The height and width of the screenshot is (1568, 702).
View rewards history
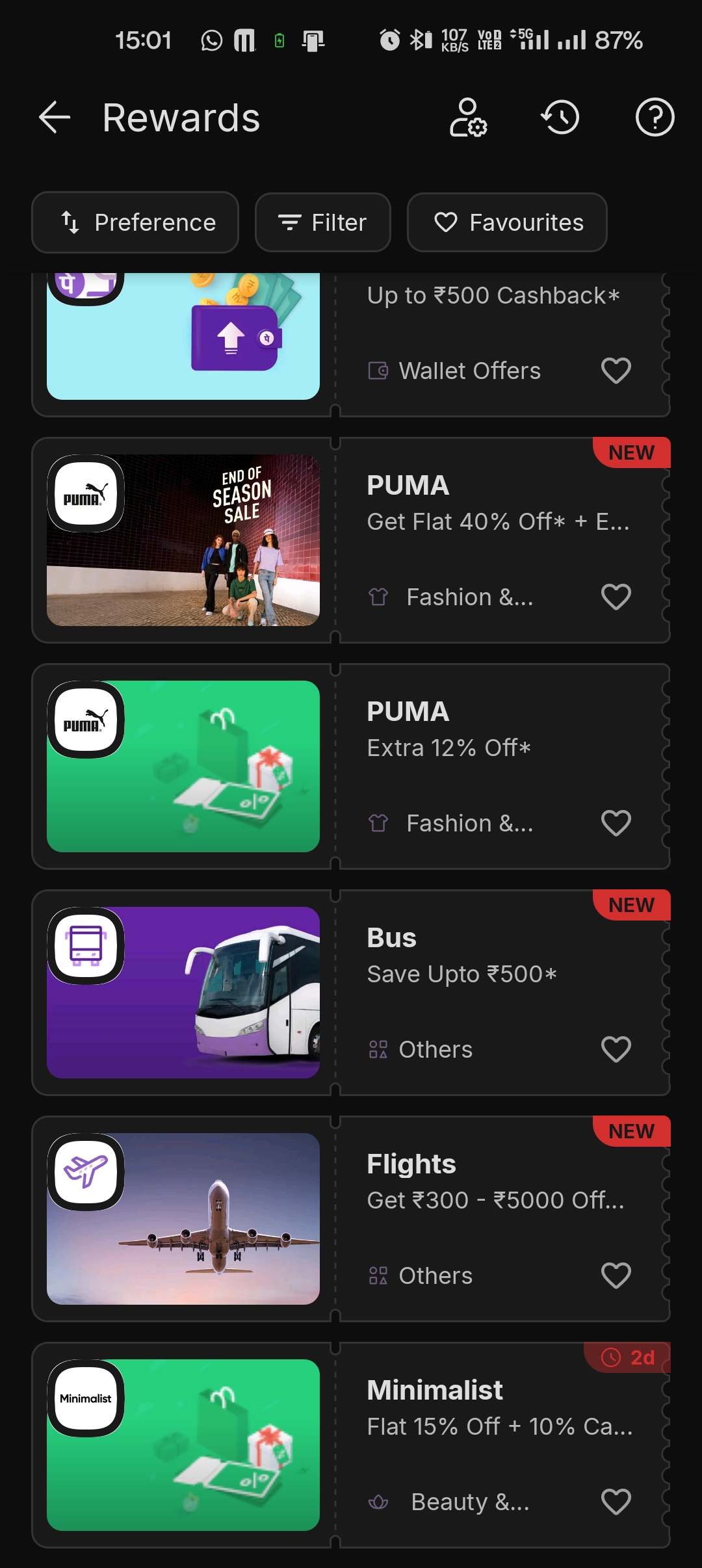[x=560, y=118]
